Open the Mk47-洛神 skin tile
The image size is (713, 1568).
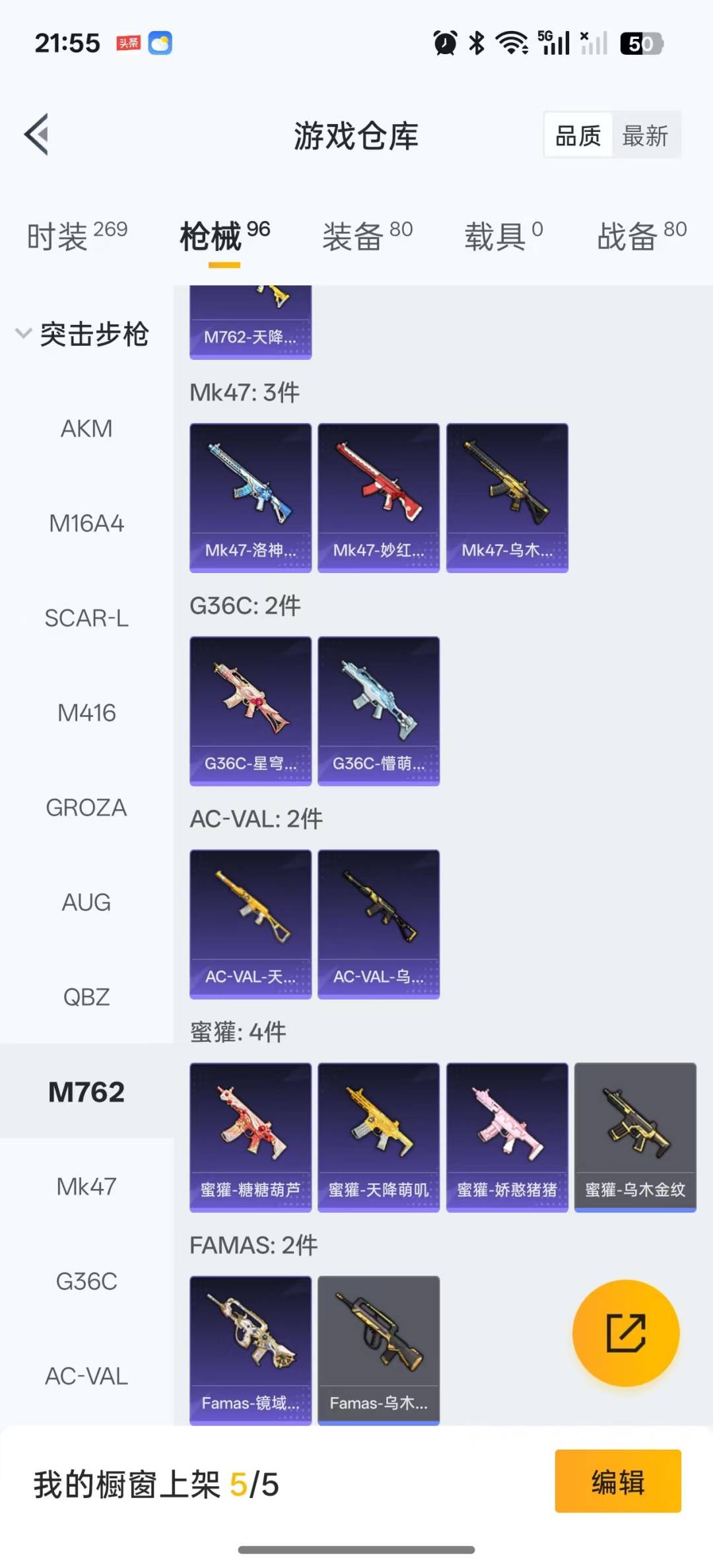[x=250, y=498]
